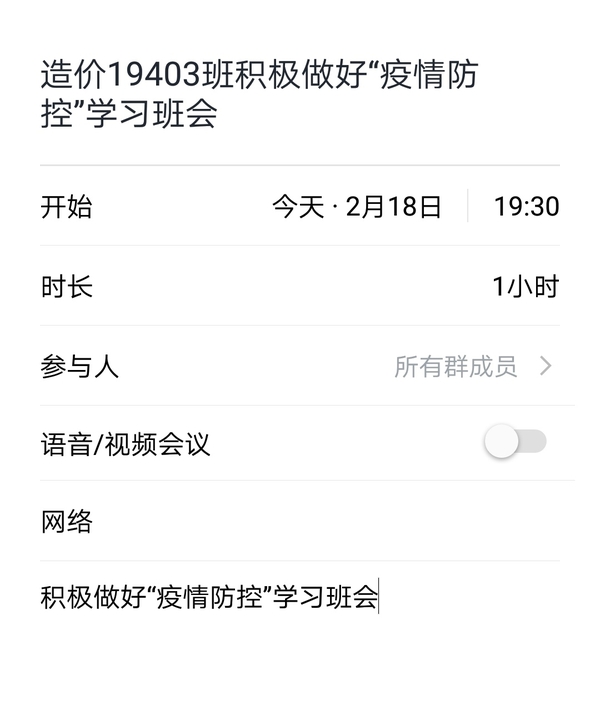600x710 pixels.
Task: Enable the 语音/视频会议 switch
Action: coord(515,442)
